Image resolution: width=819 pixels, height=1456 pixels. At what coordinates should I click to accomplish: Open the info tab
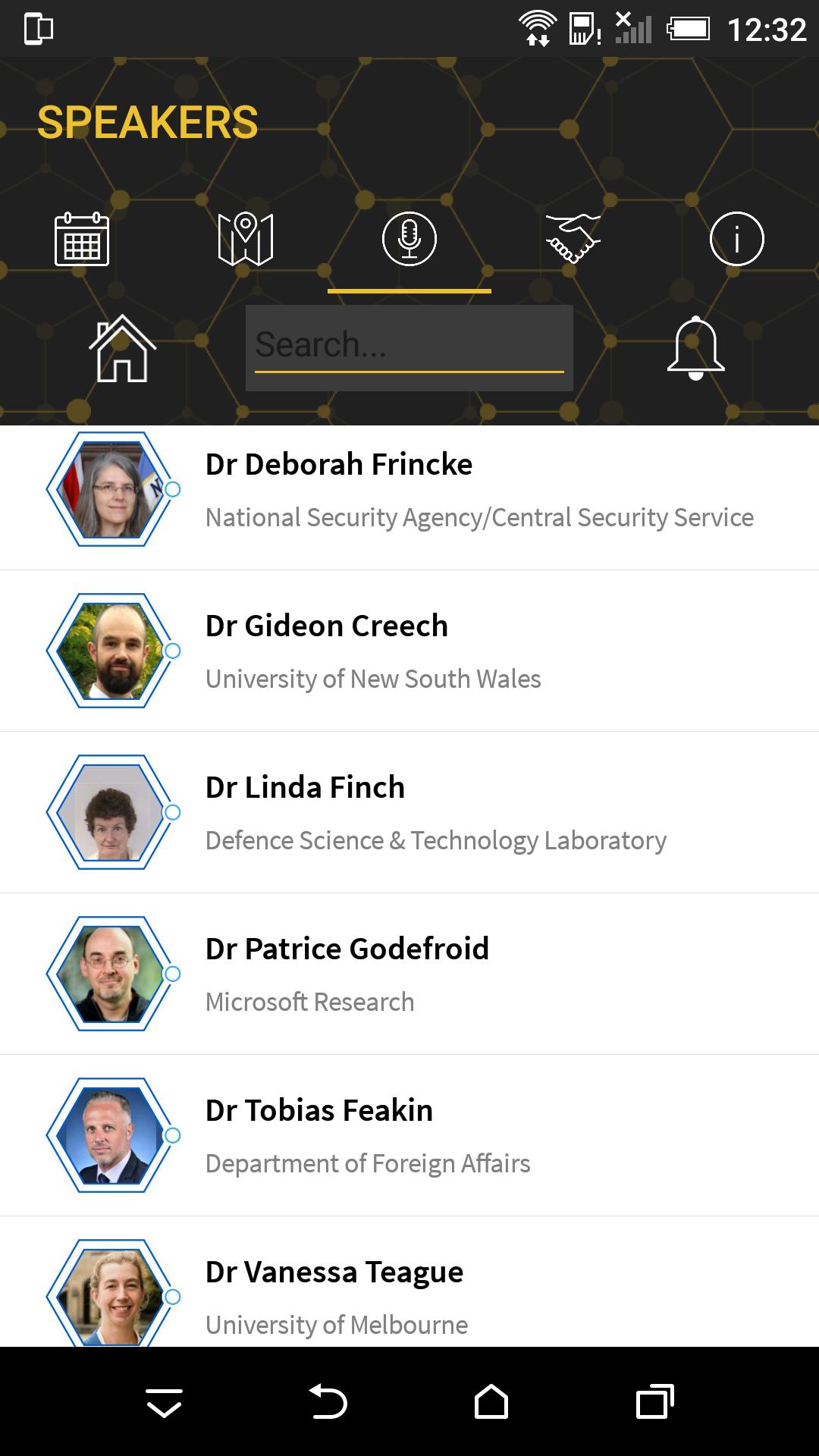pyautogui.click(x=736, y=240)
